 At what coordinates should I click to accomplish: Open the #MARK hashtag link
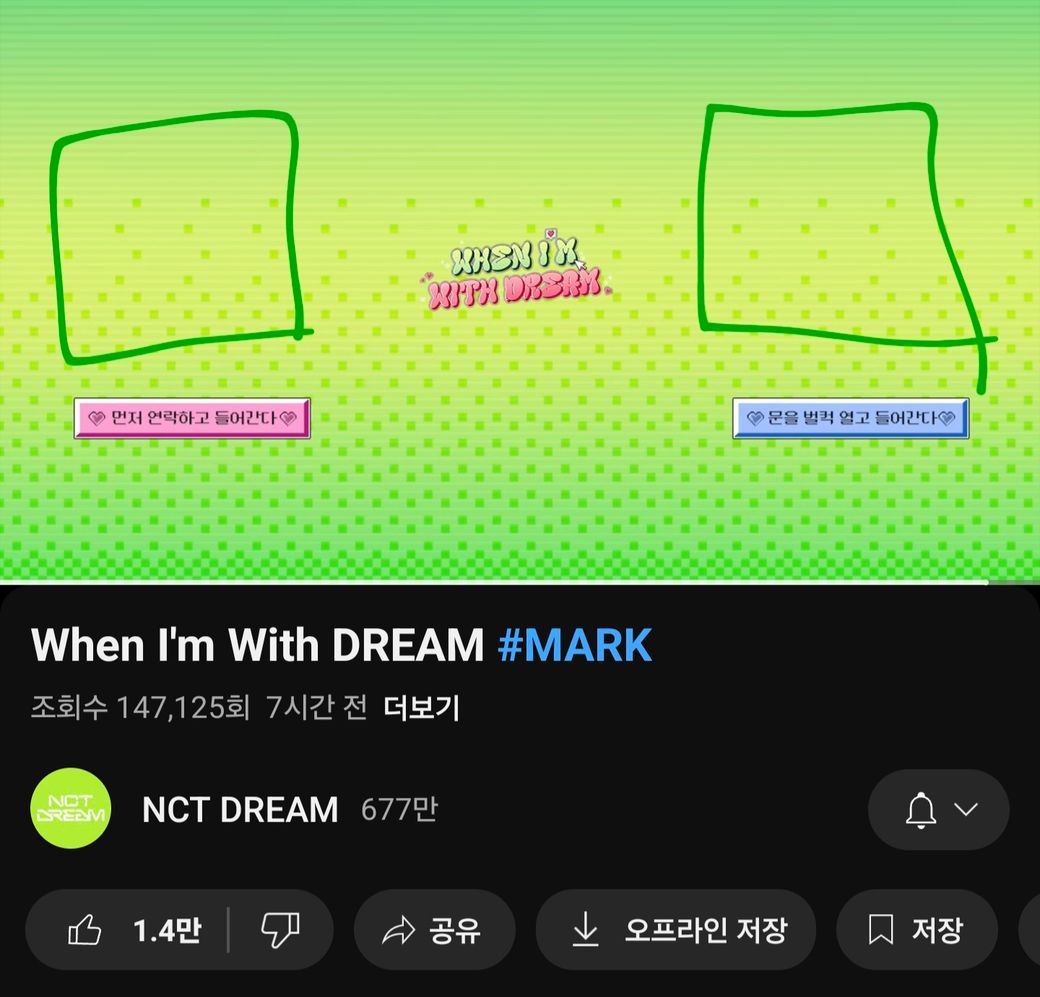point(575,646)
